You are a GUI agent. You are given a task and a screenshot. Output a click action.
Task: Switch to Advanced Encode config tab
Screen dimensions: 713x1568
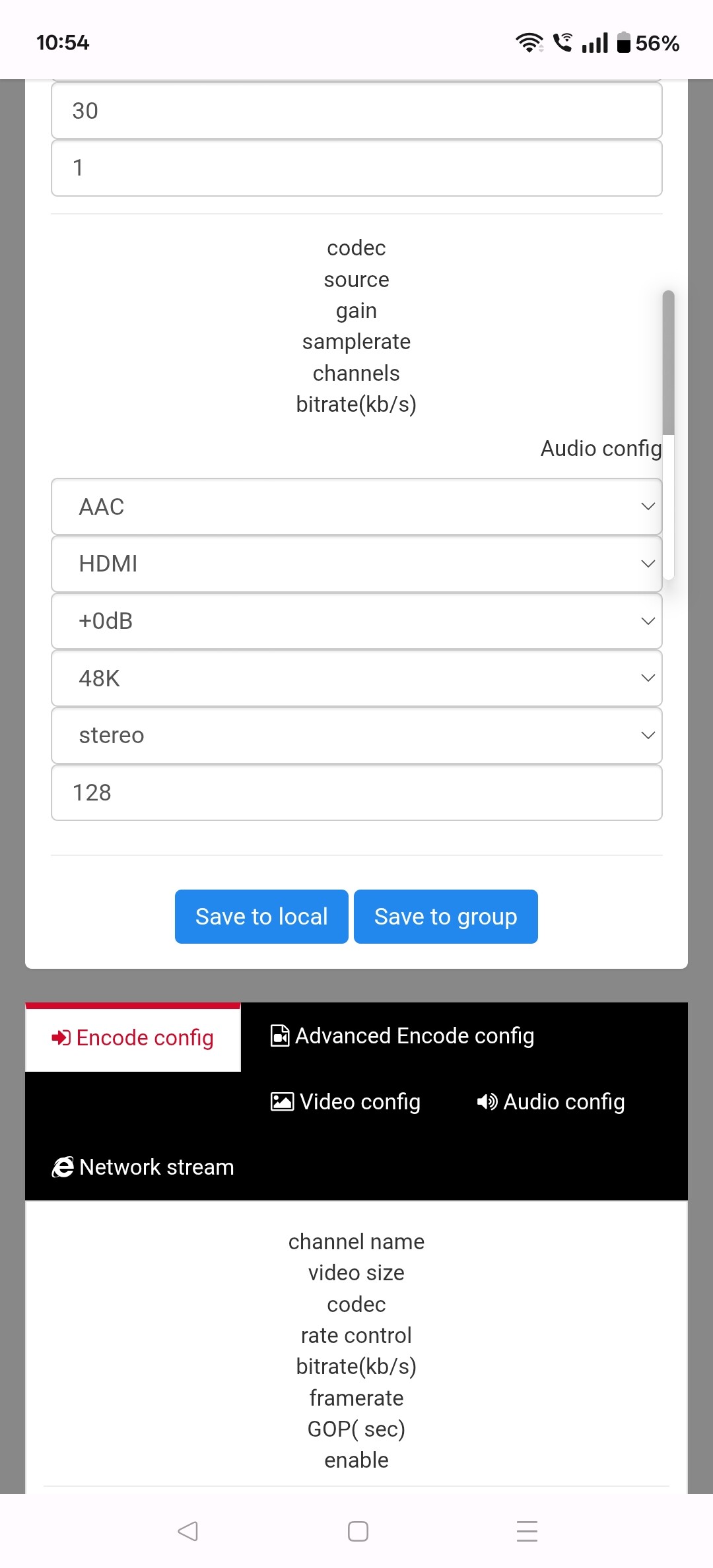coord(403,1036)
